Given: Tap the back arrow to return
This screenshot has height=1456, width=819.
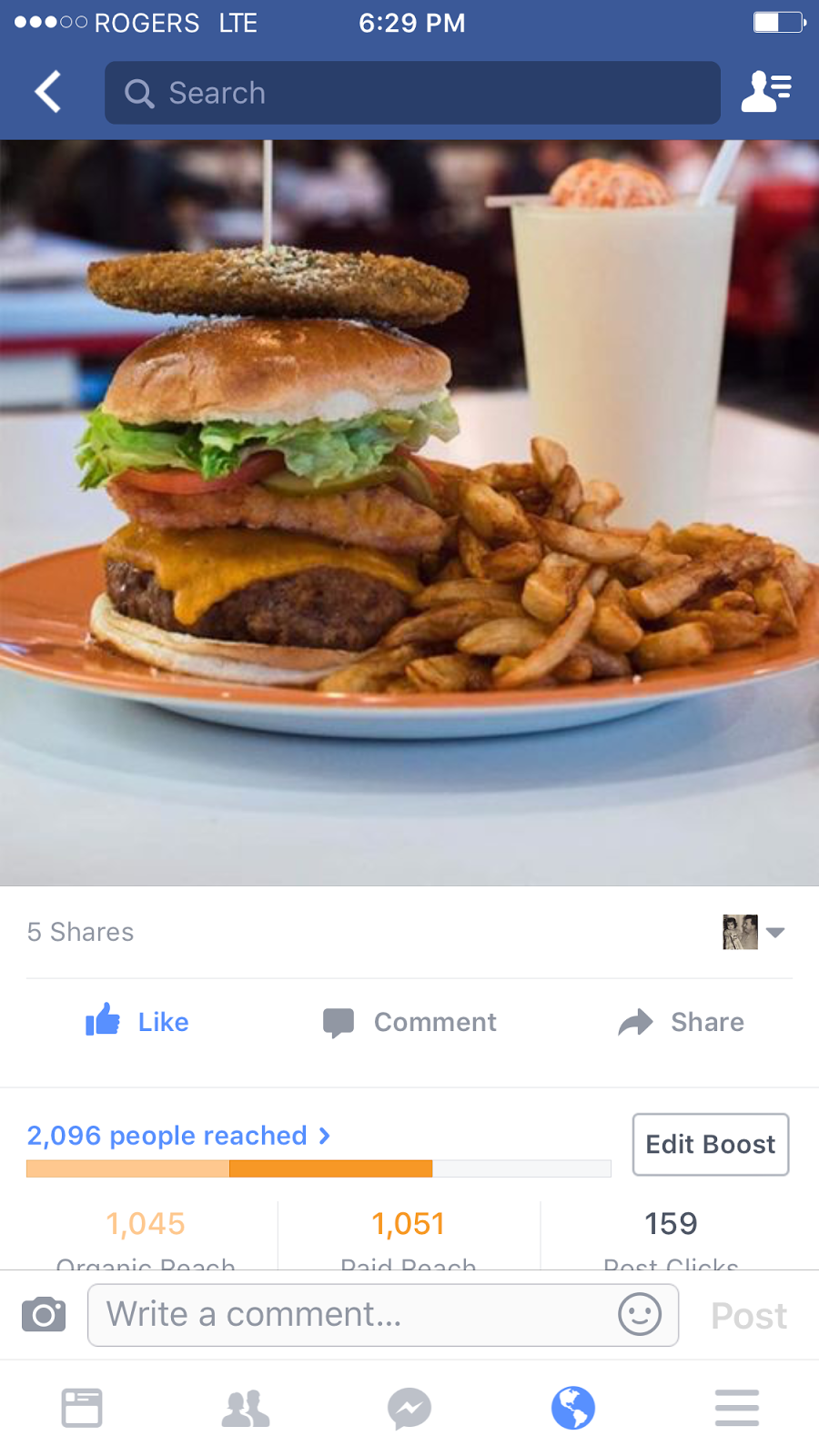Looking at the screenshot, I should coord(47,91).
